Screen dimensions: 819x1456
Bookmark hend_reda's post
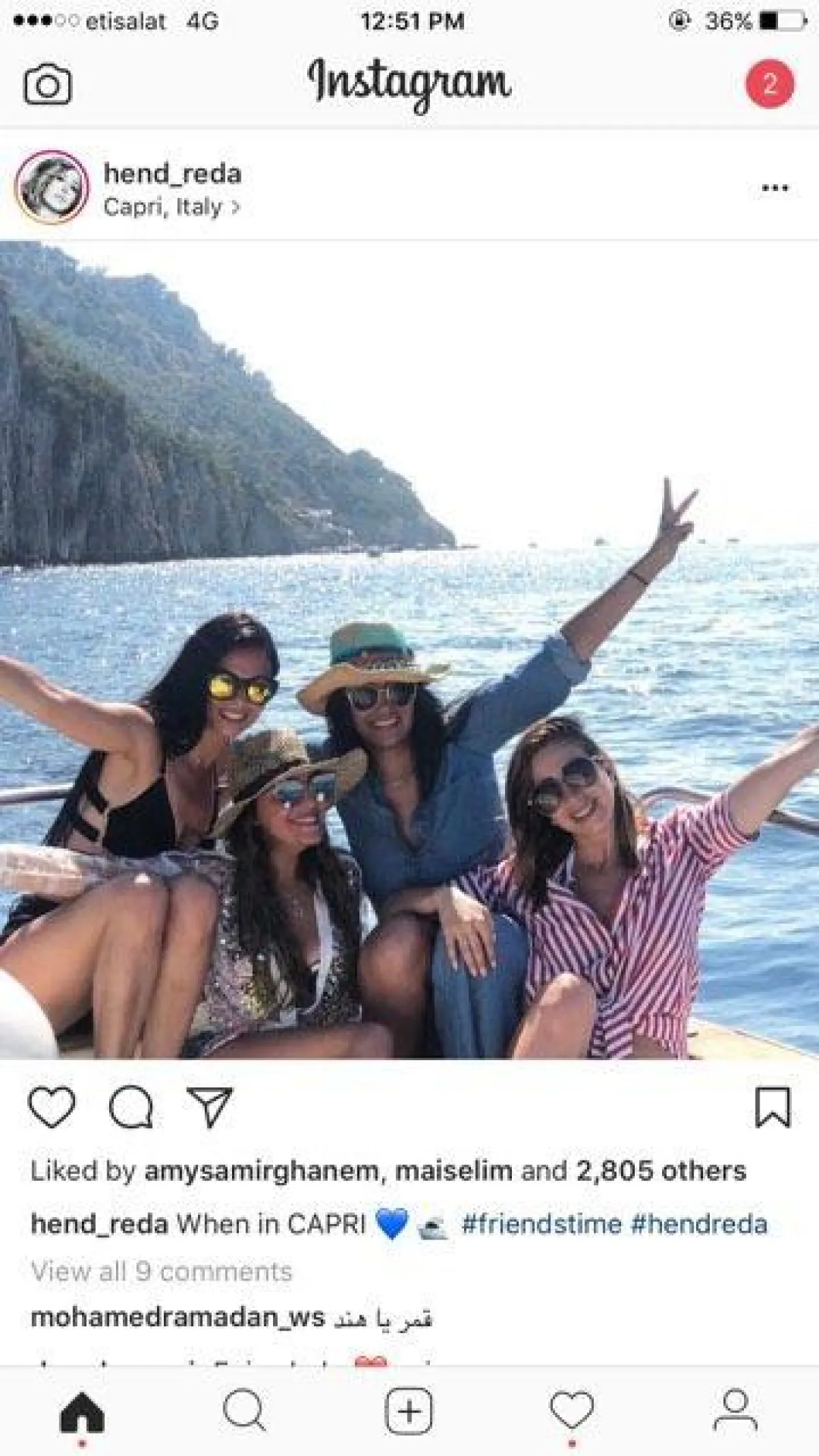[773, 1107]
